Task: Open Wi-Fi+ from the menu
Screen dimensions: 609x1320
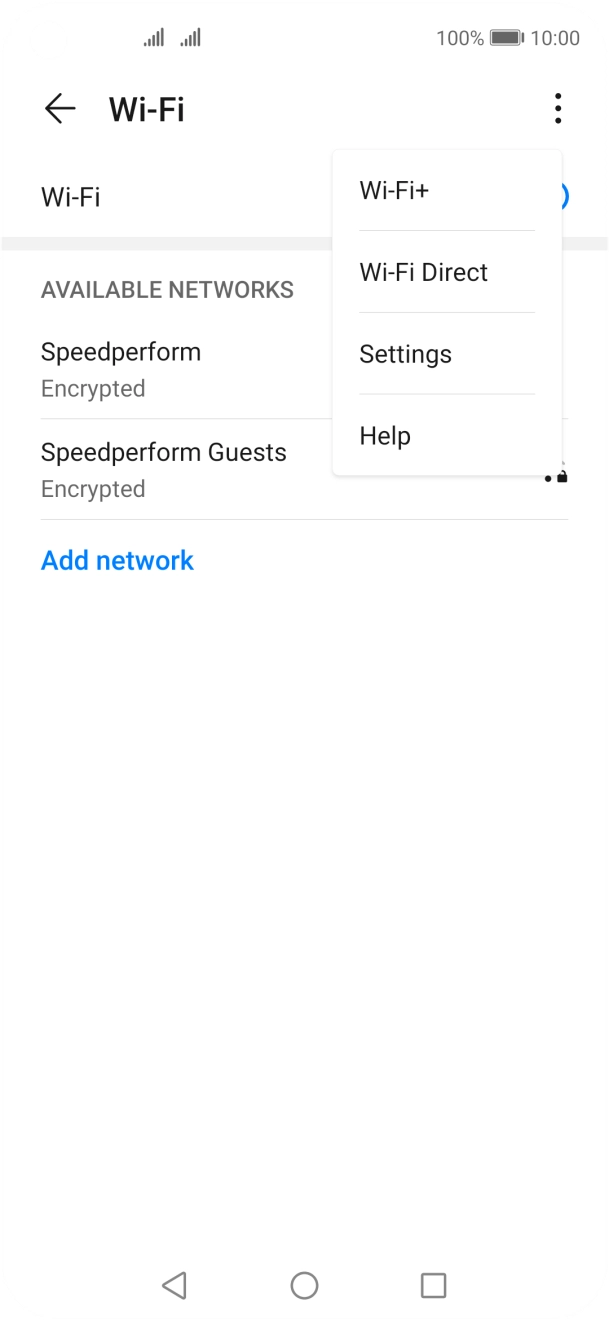Action: pos(447,190)
